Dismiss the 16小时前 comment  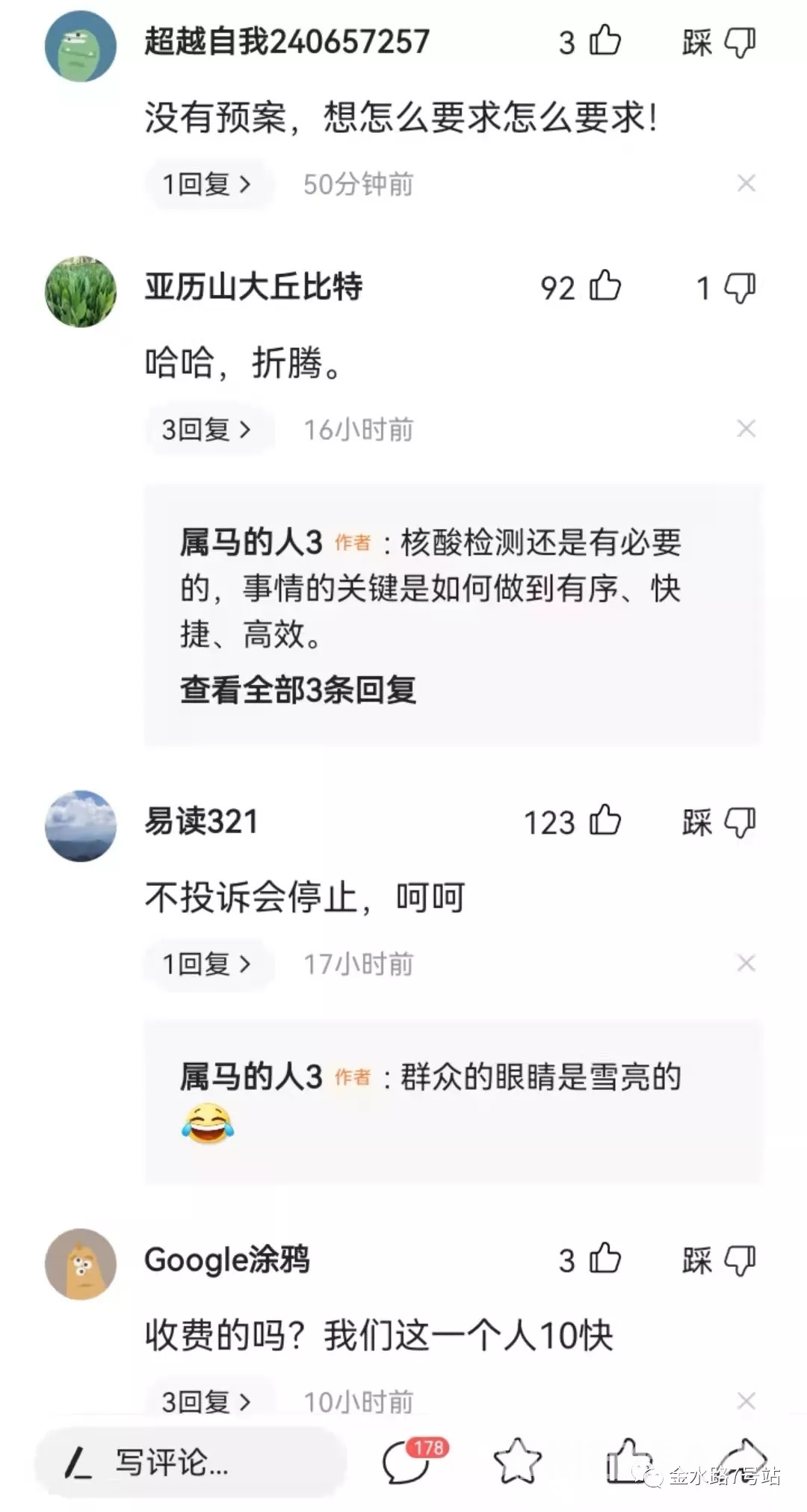746,429
